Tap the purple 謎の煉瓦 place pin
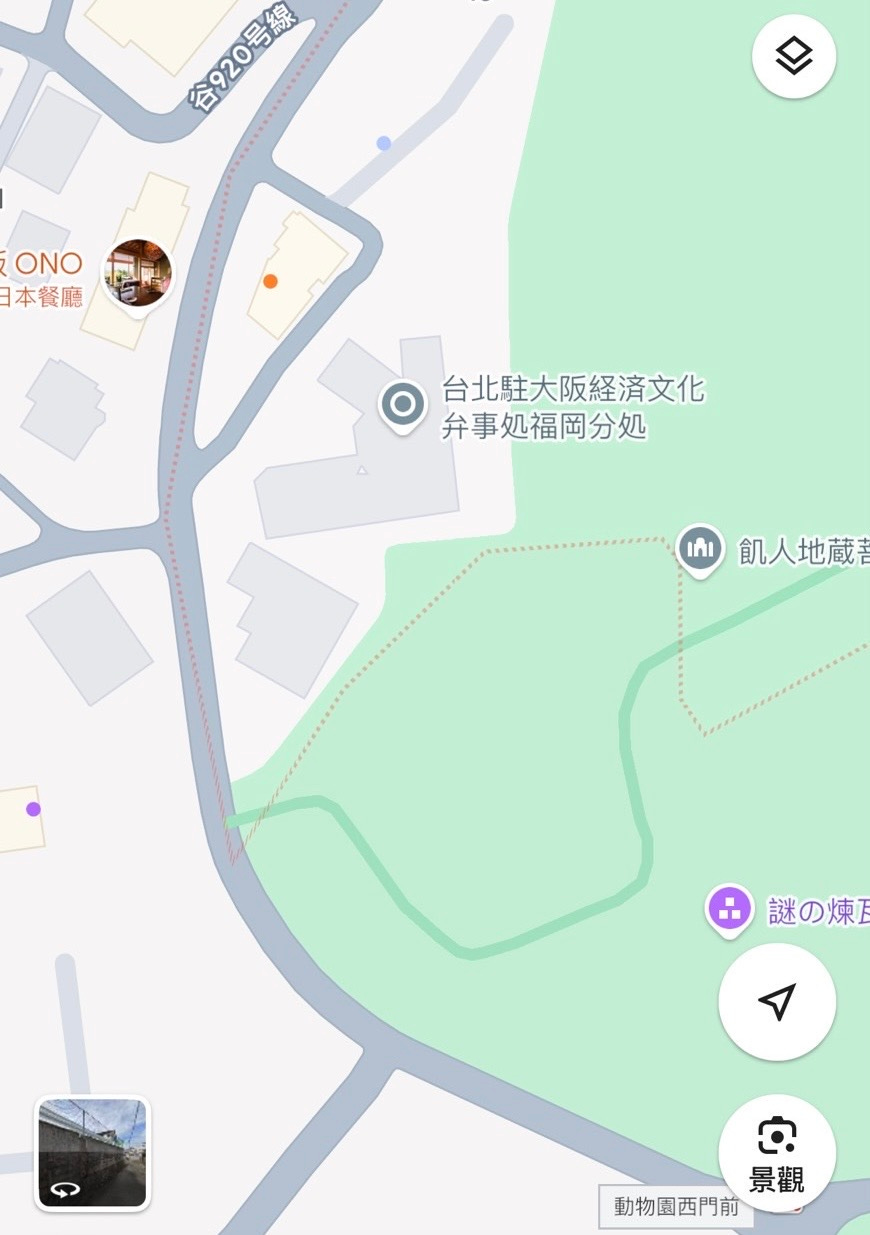Image resolution: width=870 pixels, height=1235 pixels. (x=730, y=908)
